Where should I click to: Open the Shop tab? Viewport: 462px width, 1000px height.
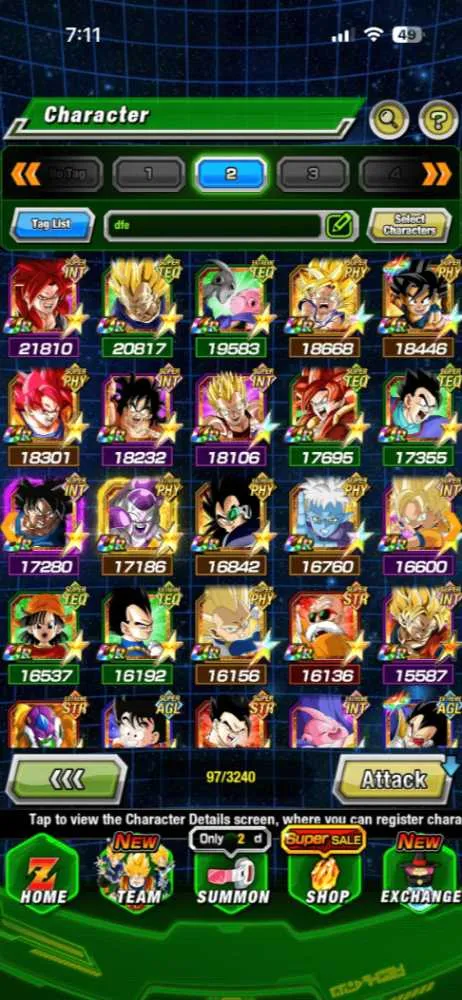(326, 872)
